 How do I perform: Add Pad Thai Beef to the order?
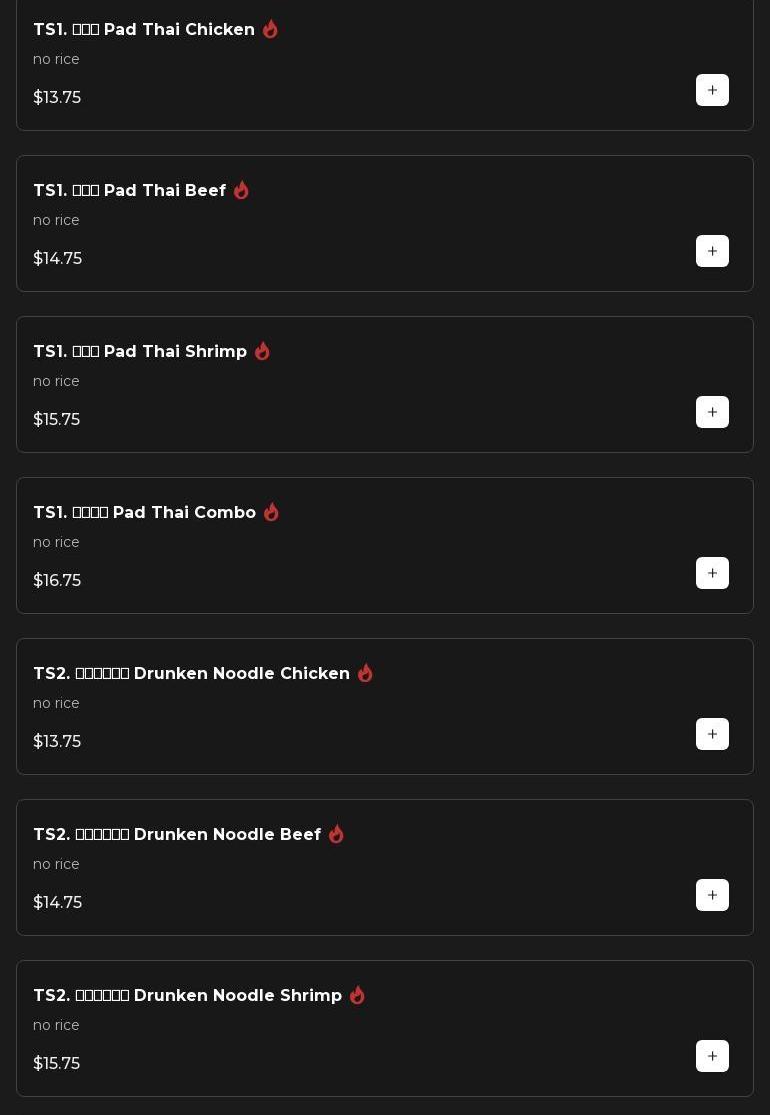point(712,251)
